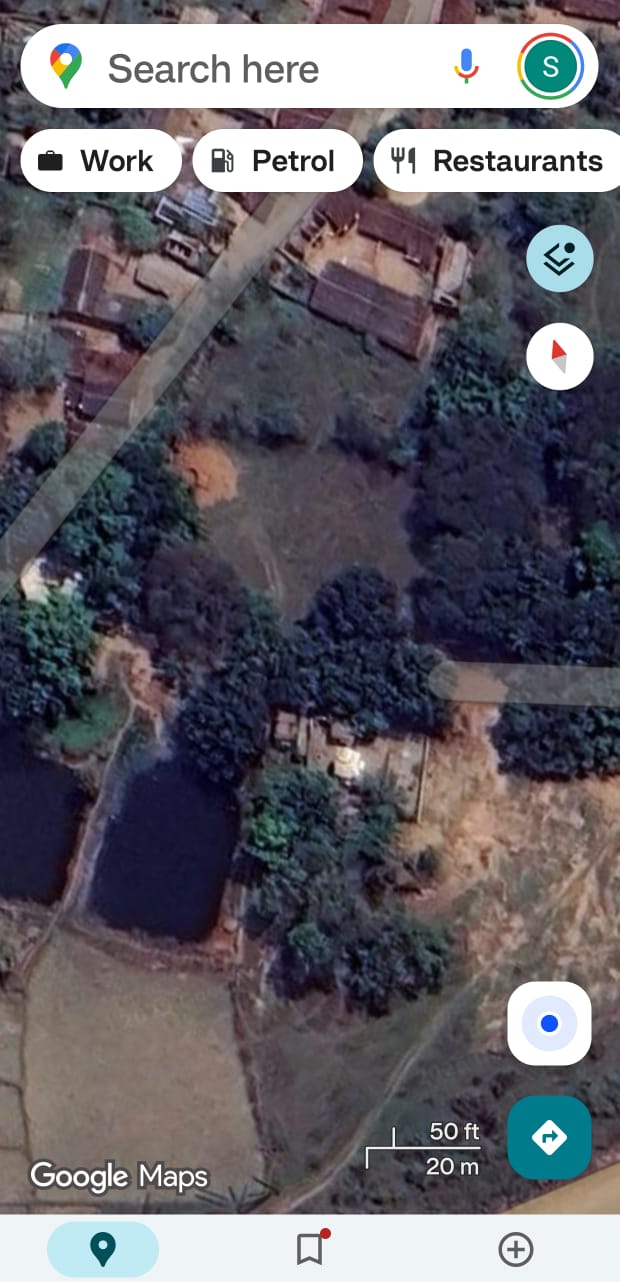Open the account profile avatar
Viewport: 620px width, 1282px height.
(550, 67)
